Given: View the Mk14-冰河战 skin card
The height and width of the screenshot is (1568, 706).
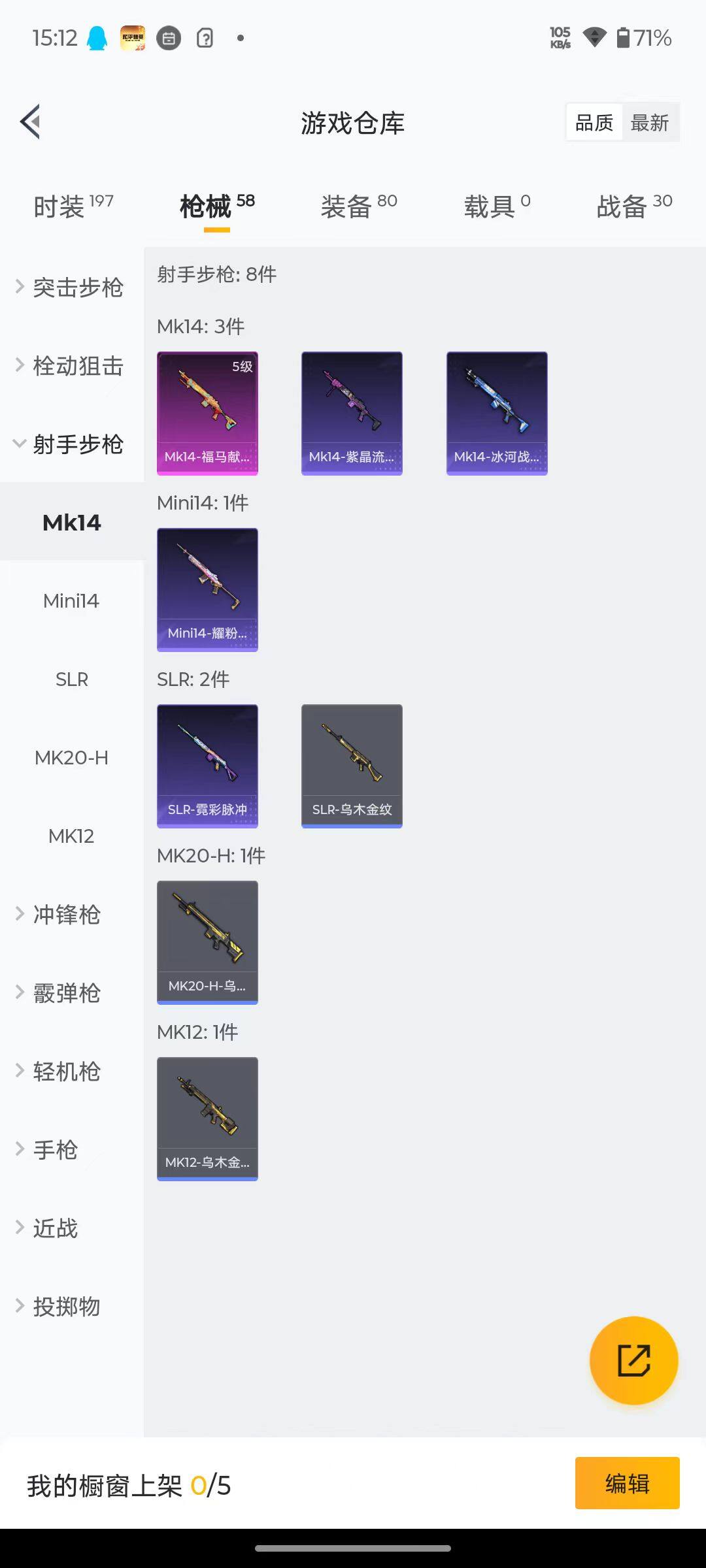Looking at the screenshot, I should point(497,413).
